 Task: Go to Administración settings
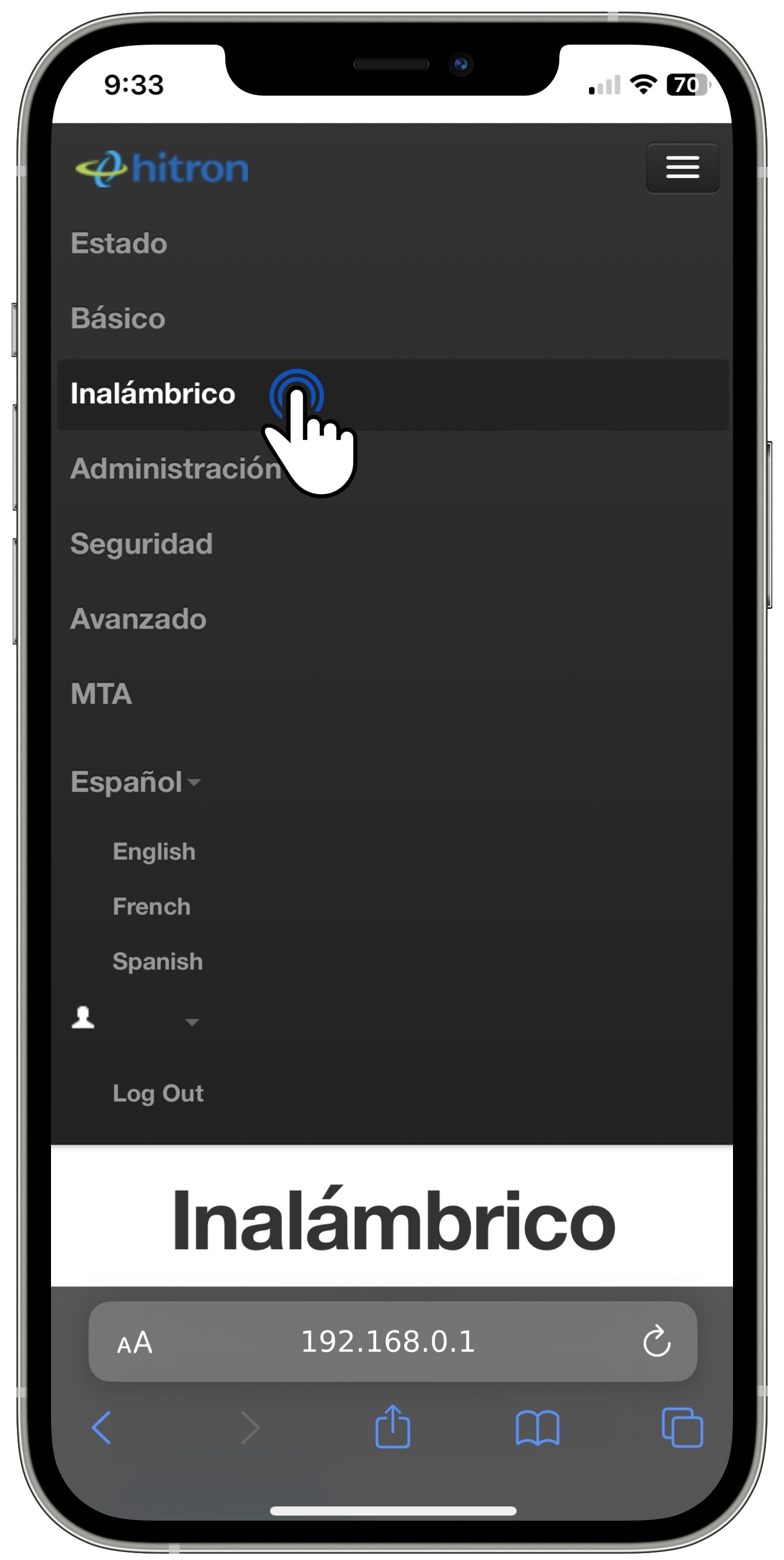[176, 469]
